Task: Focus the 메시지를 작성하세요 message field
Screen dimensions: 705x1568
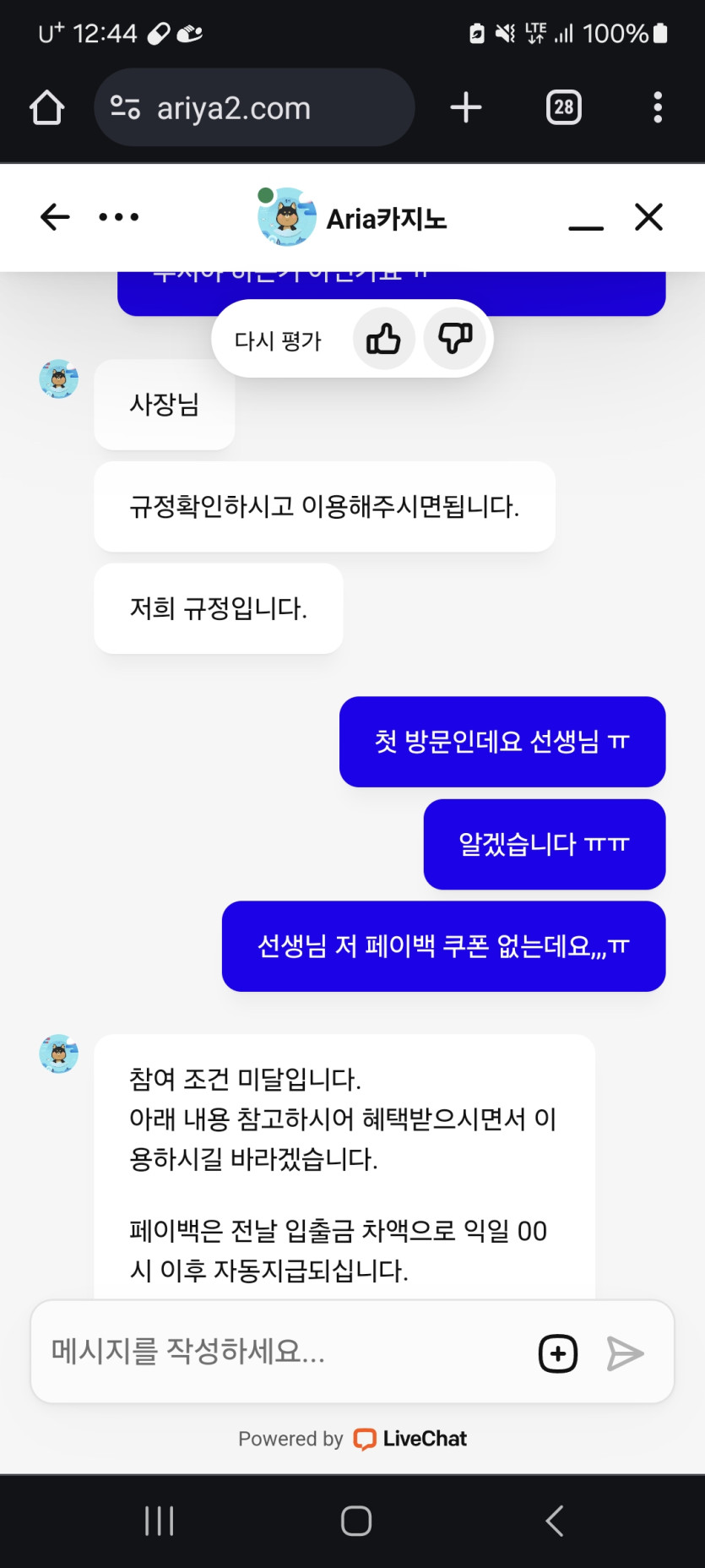Action: pyautogui.click(x=279, y=1352)
